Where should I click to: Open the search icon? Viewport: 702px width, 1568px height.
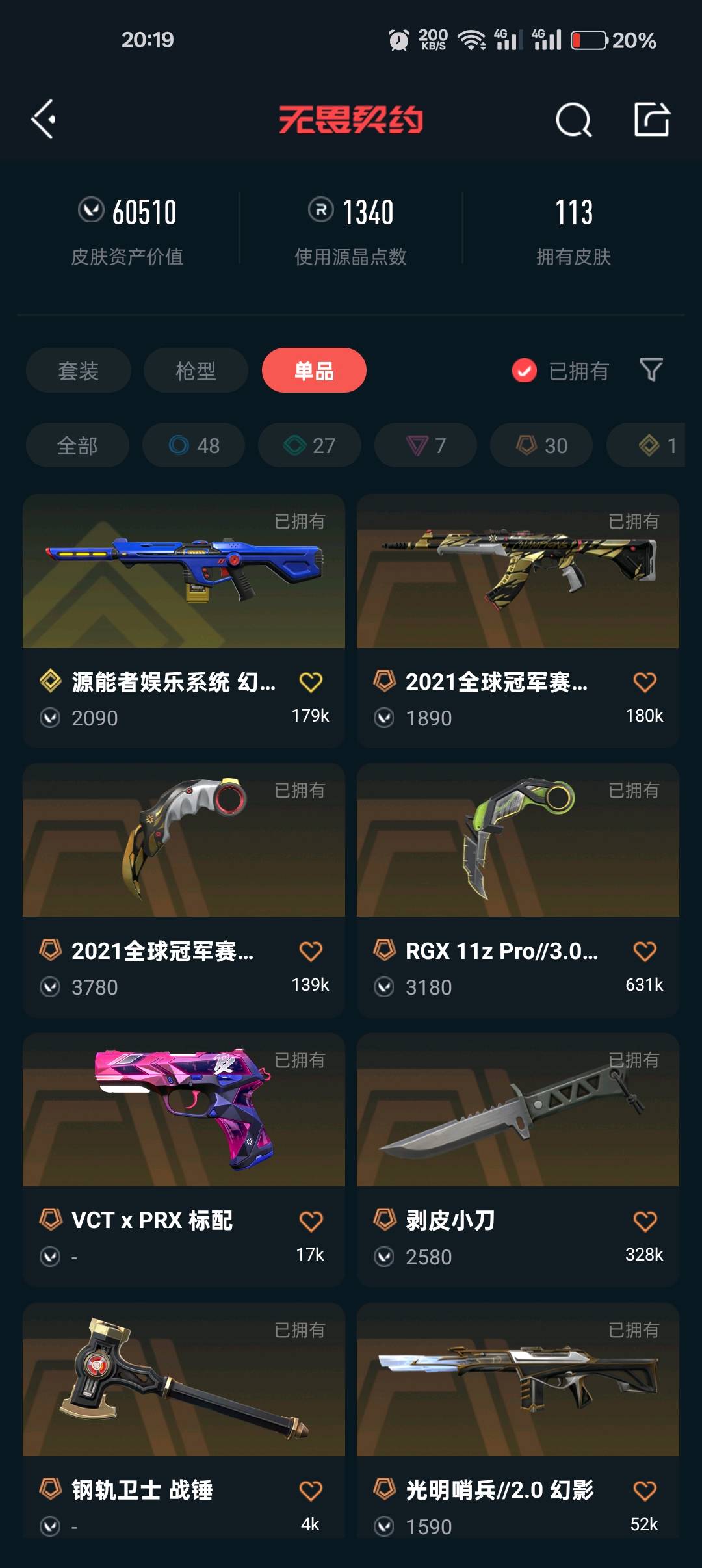coord(573,120)
